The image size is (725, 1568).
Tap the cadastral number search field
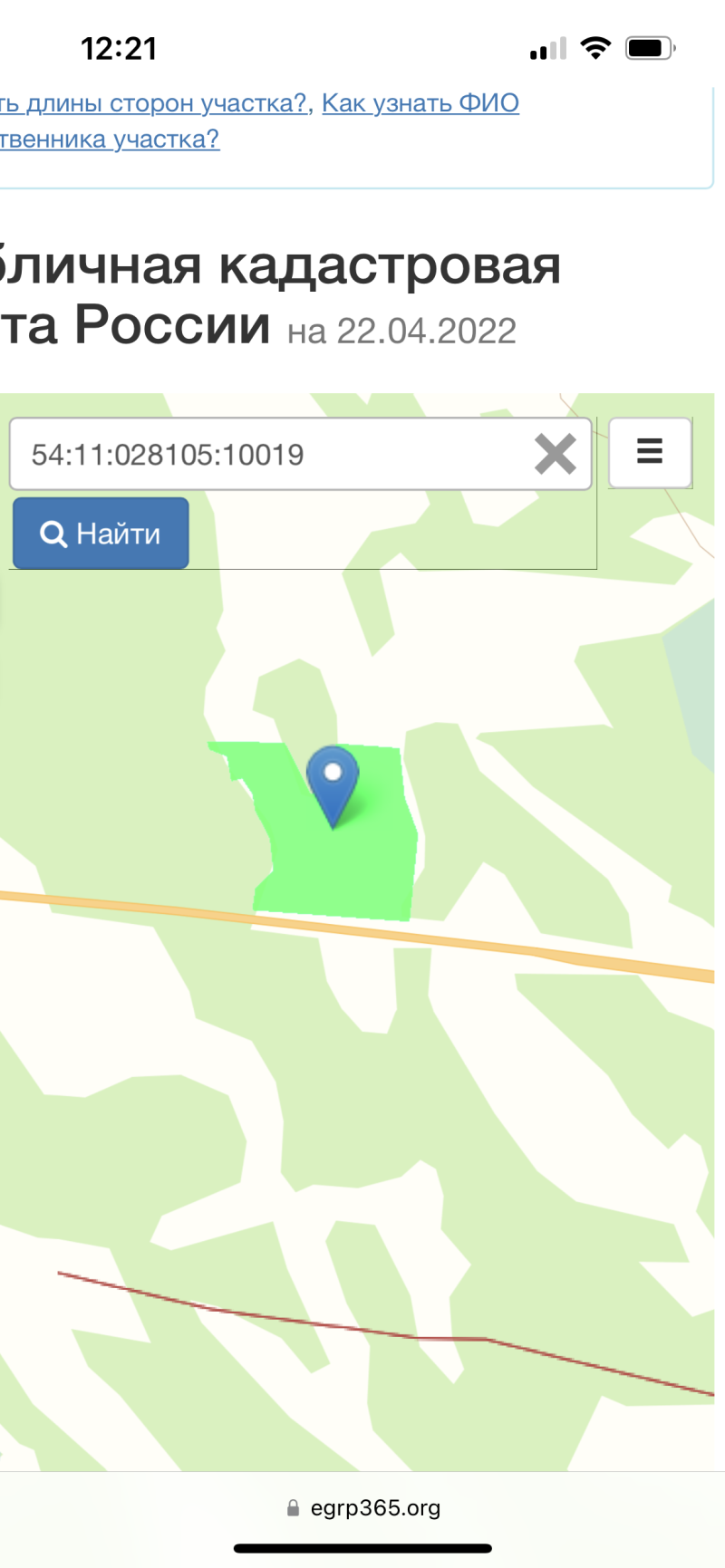(x=272, y=455)
